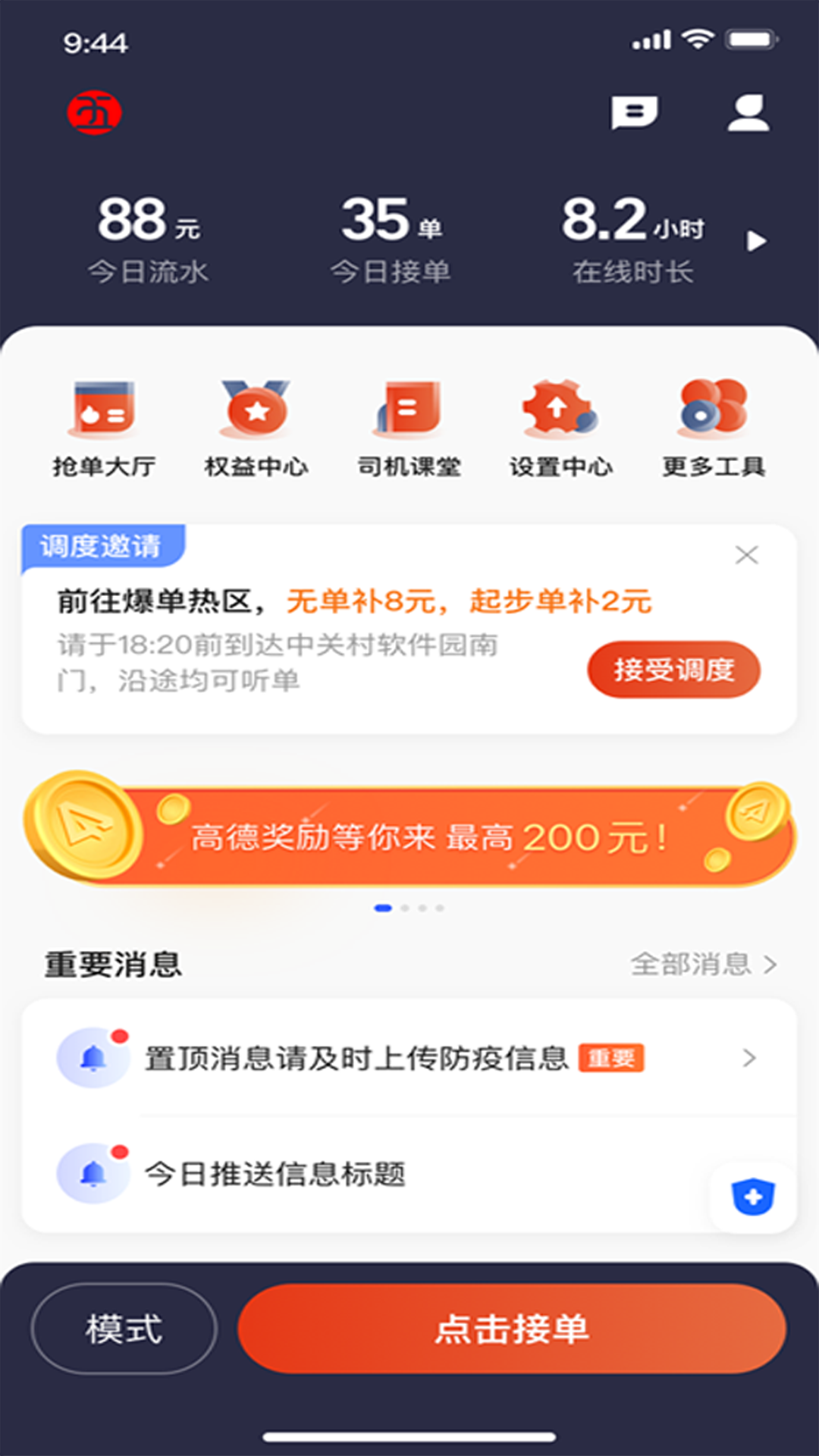Image resolution: width=819 pixels, height=1456 pixels.
Task: Tap the bell icon on the pinned message
Action: [93, 1056]
